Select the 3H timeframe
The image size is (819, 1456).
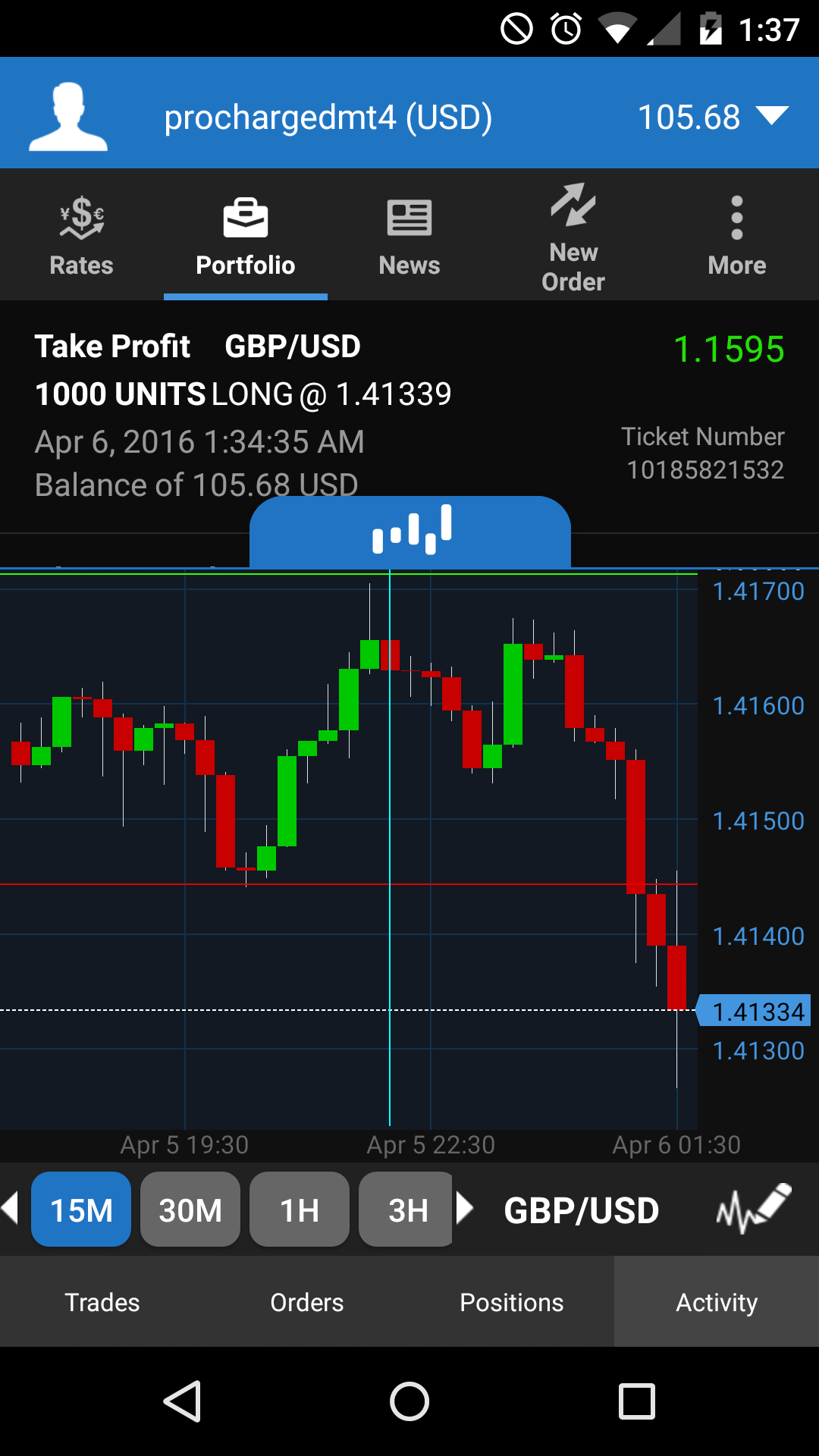[406, 1210]
